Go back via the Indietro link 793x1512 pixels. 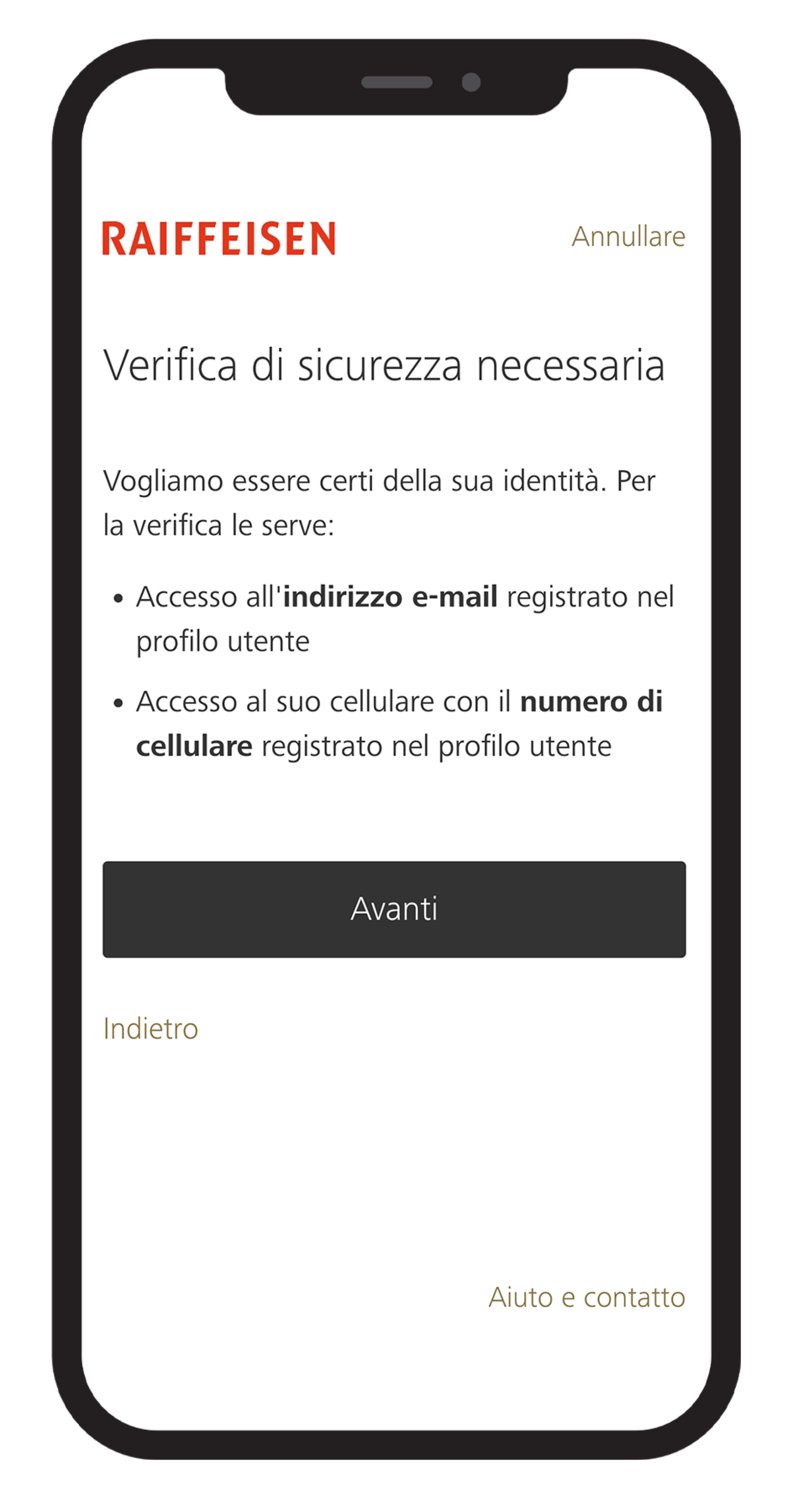coord(151,1028)
